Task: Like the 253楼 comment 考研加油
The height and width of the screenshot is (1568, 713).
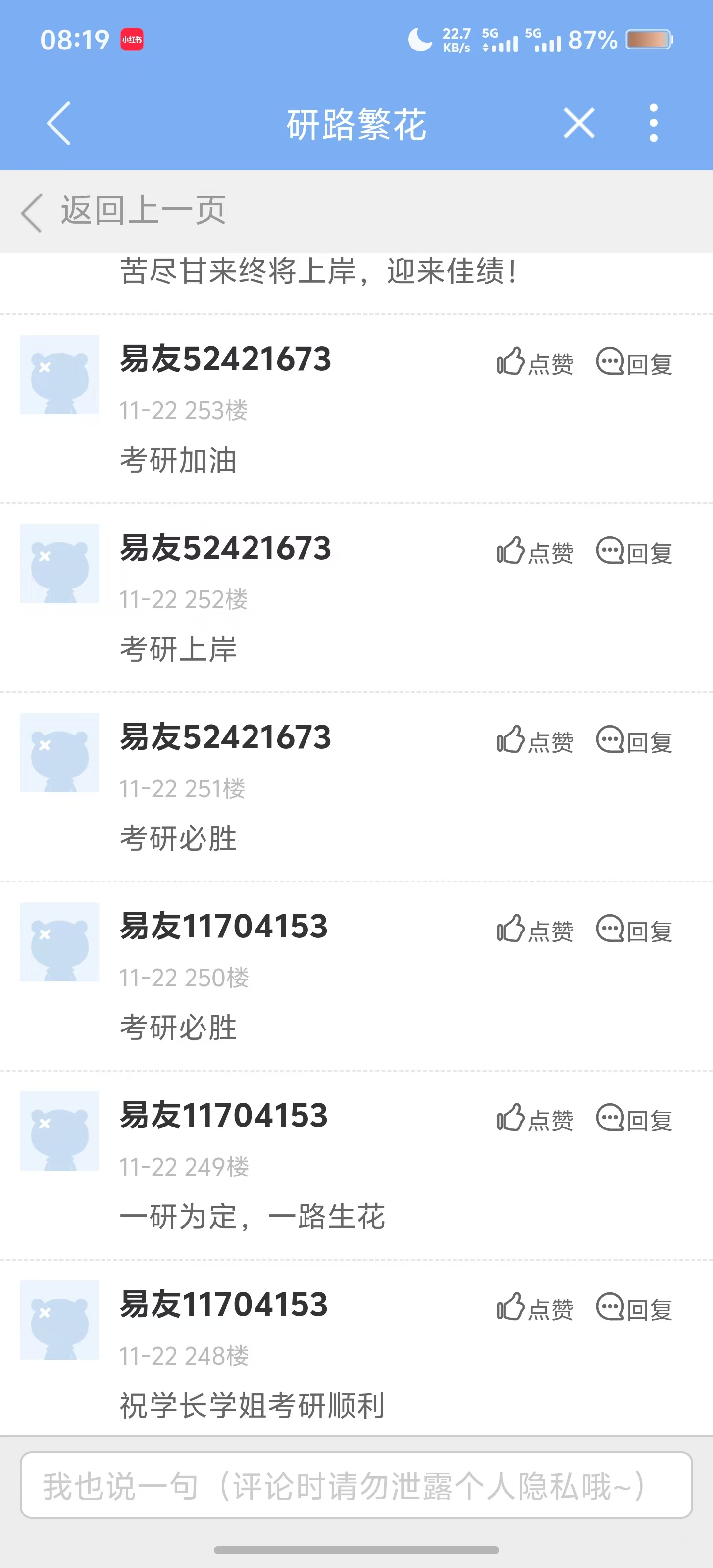Action: point(535,363)
